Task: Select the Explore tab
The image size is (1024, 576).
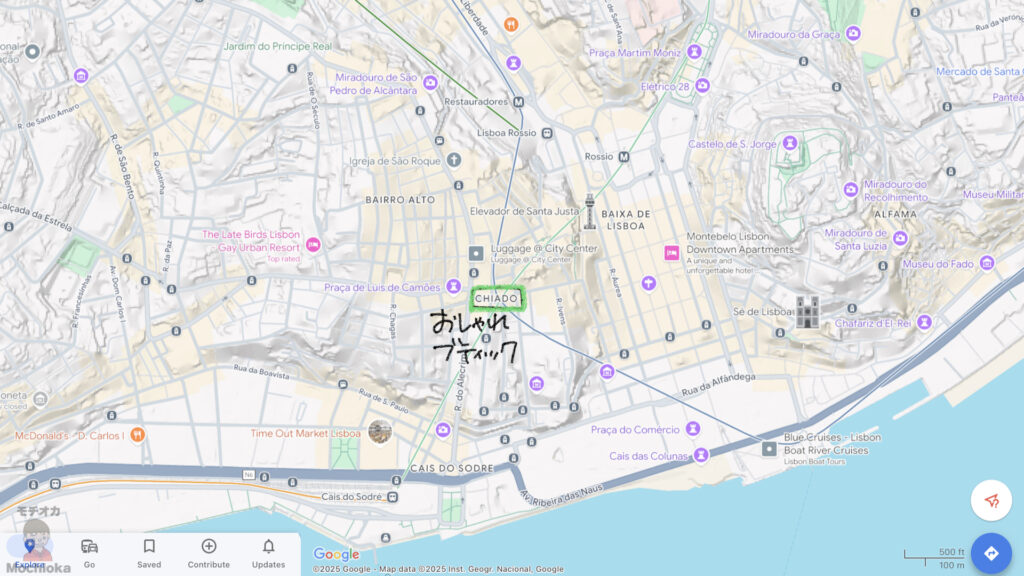Action: [29, 552]
